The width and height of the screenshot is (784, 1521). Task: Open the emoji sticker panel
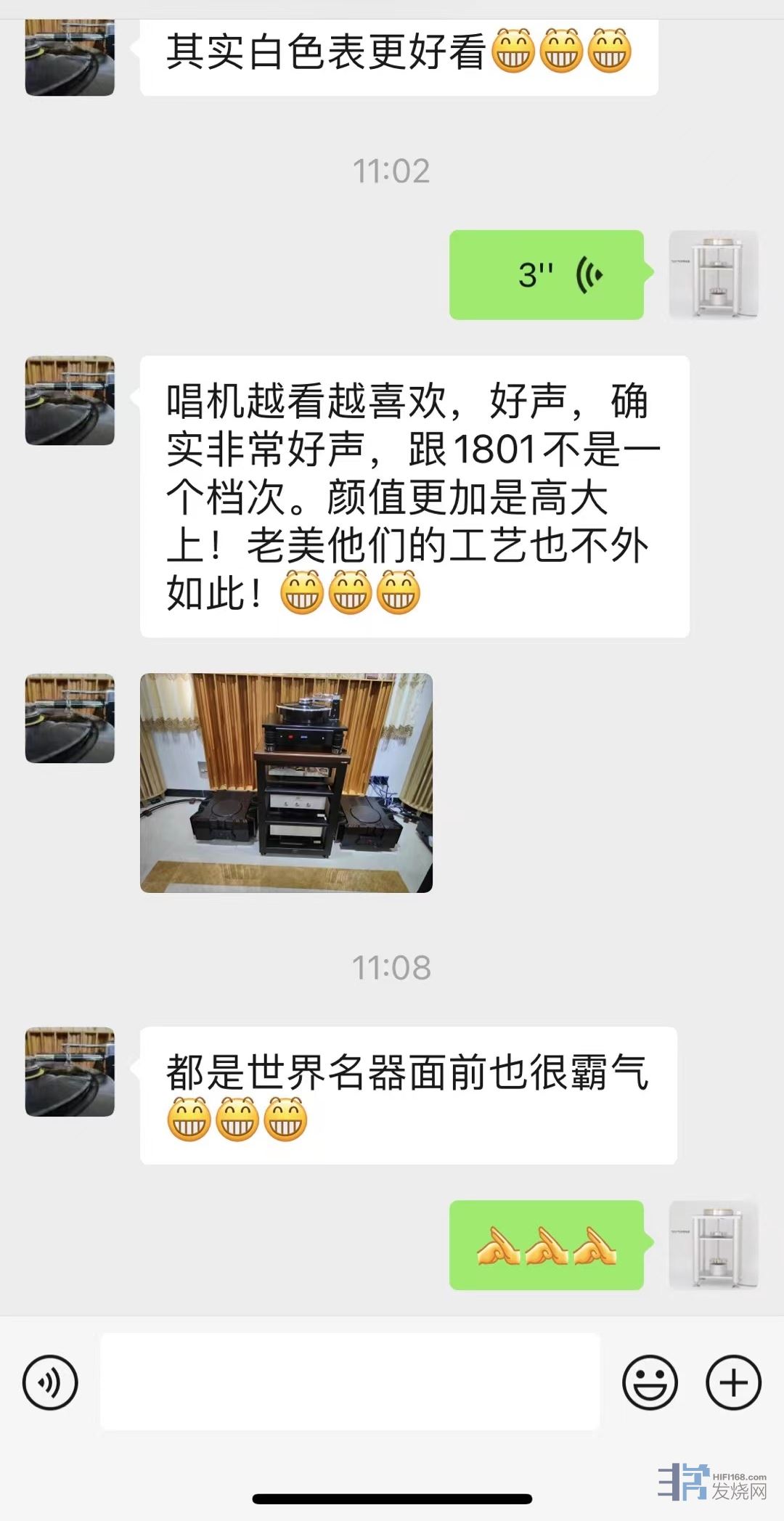(650, 1382)
